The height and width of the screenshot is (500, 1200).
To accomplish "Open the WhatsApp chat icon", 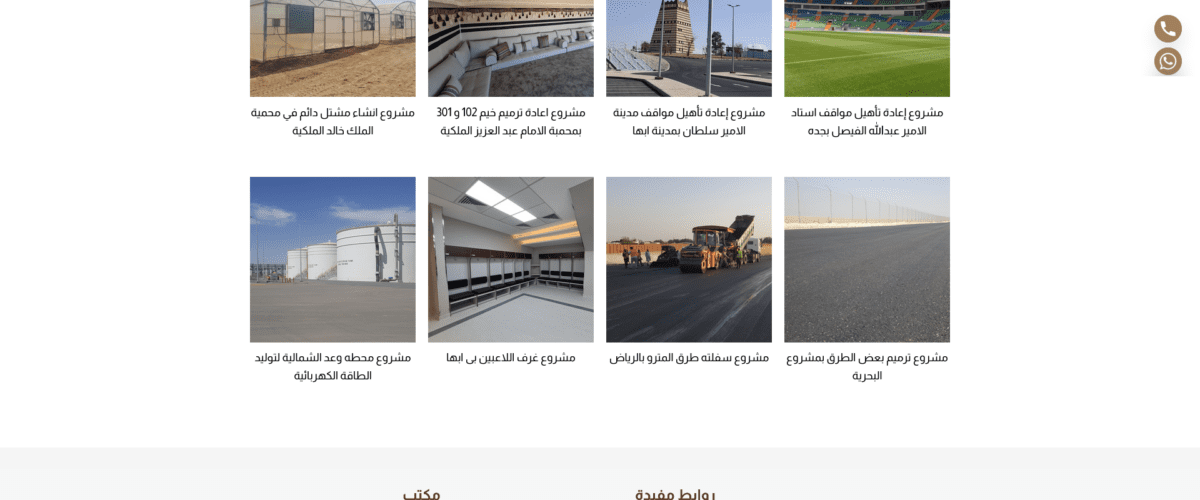I will [x=1167, y=62].
